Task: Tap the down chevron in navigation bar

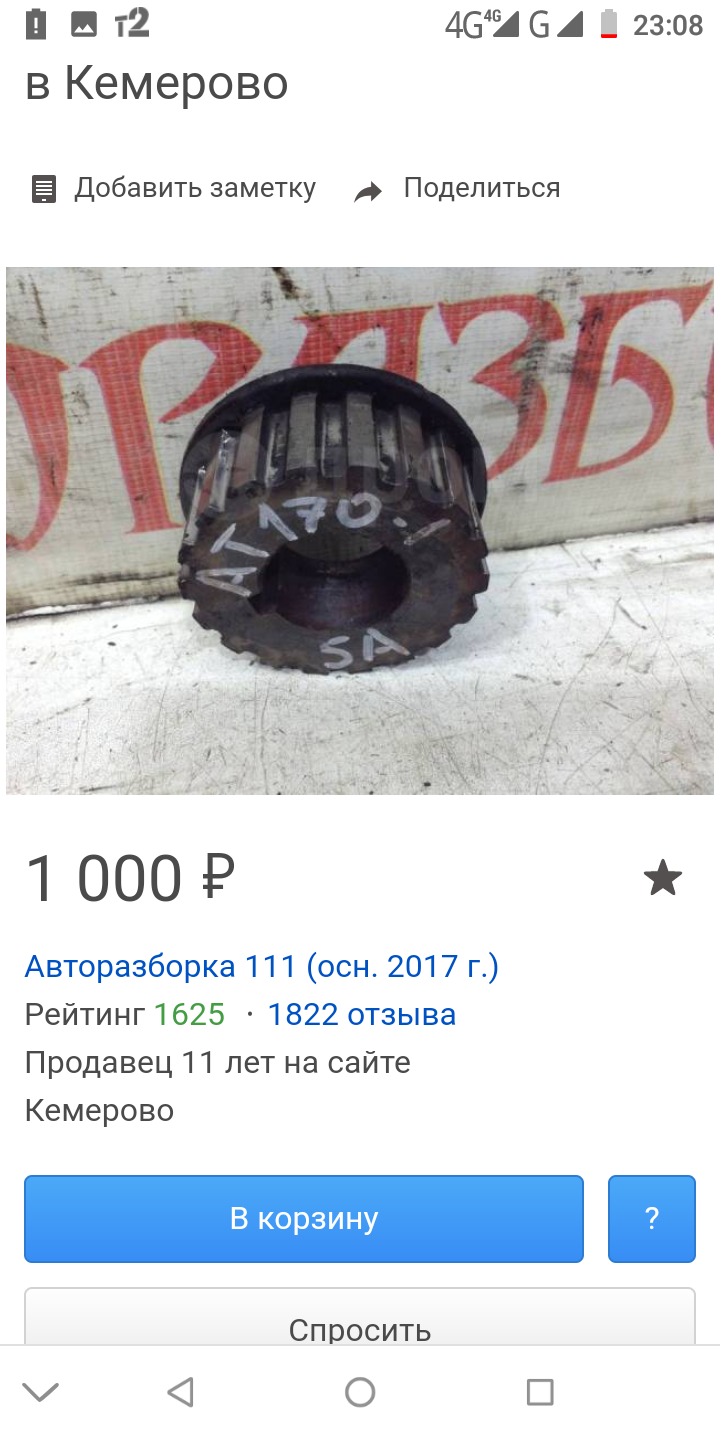Action: (x=40, y=1392)
